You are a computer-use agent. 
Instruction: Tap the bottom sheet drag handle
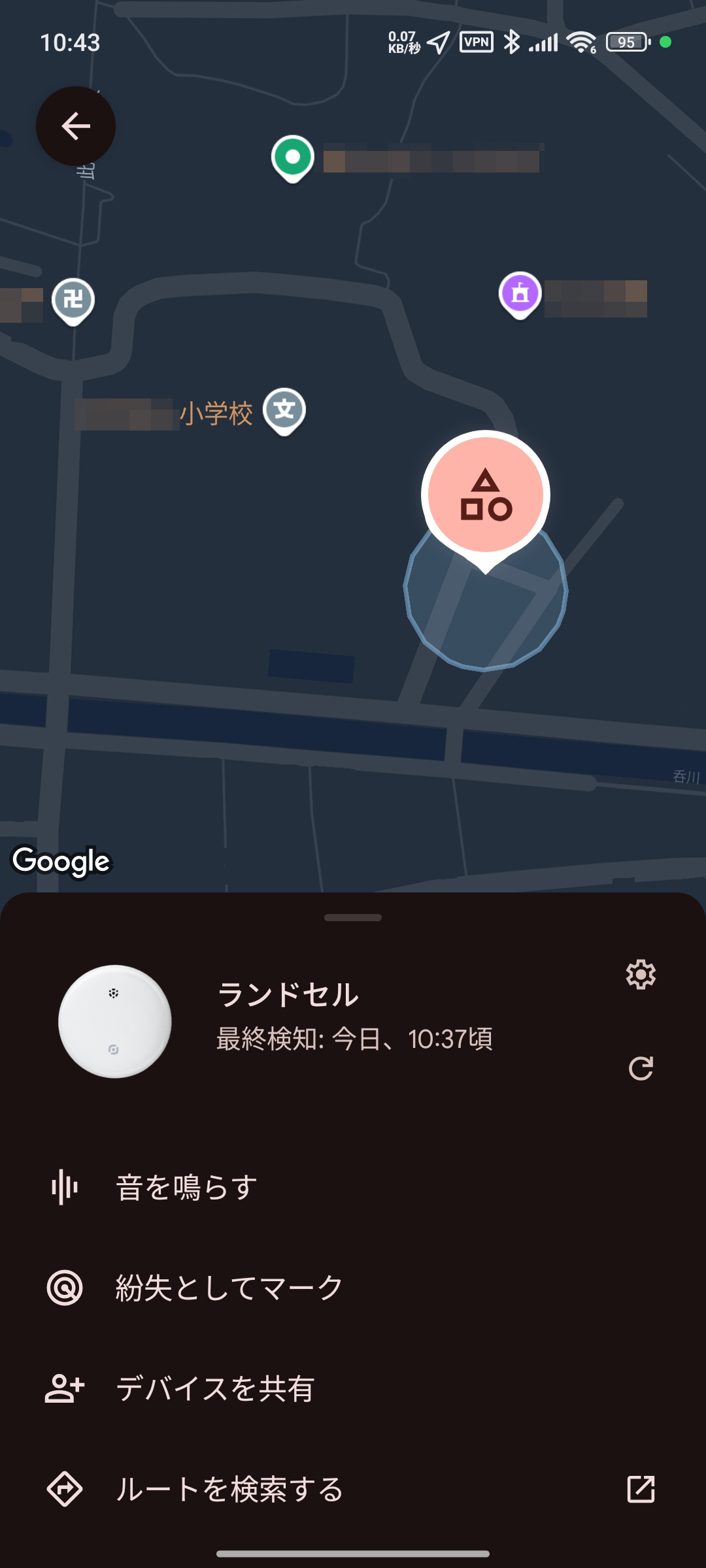(x=353, y=917)
